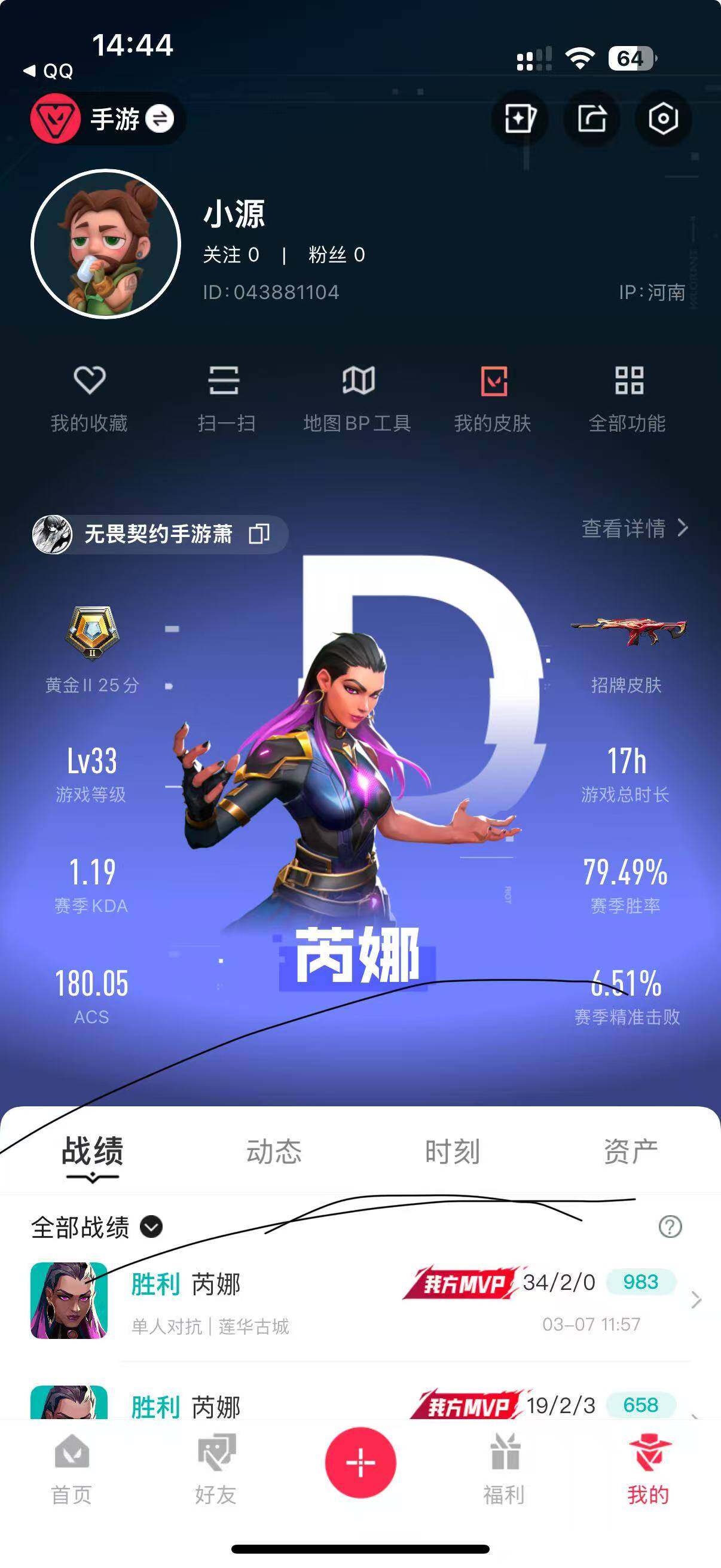Open the card/poster icon top right
The image size is (721, 1568).
521,120
